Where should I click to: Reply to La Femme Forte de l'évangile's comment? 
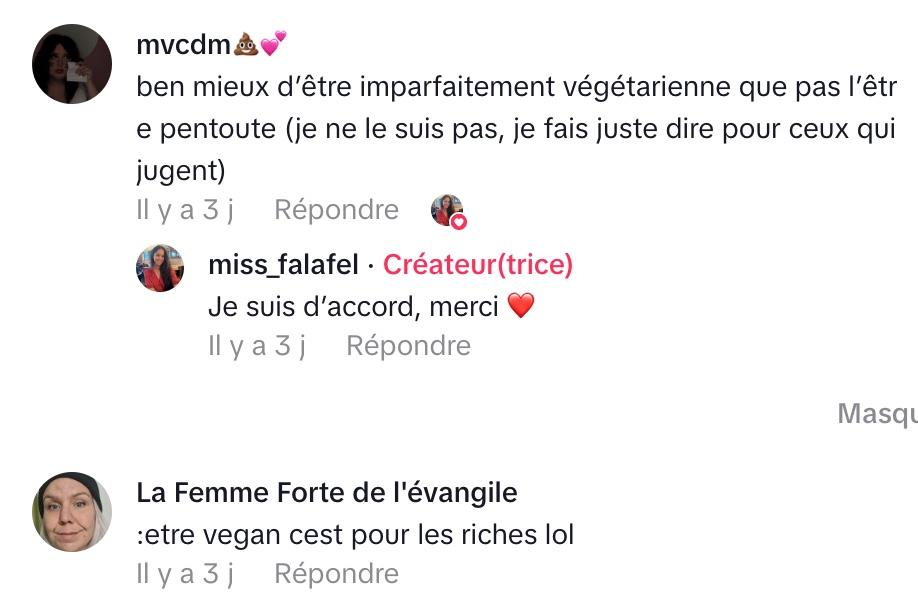336,574
